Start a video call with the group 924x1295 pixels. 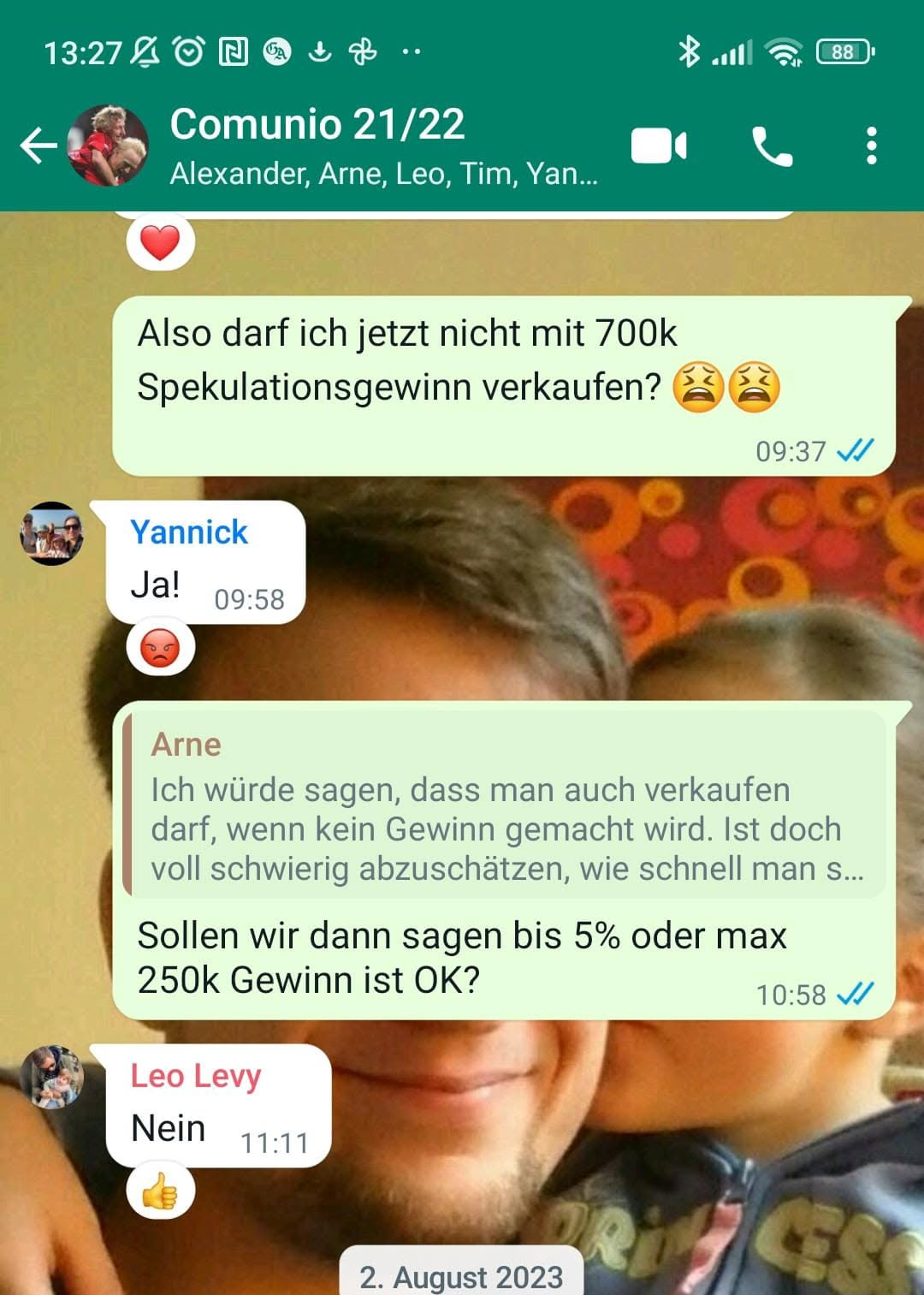(x=658, y=146)
